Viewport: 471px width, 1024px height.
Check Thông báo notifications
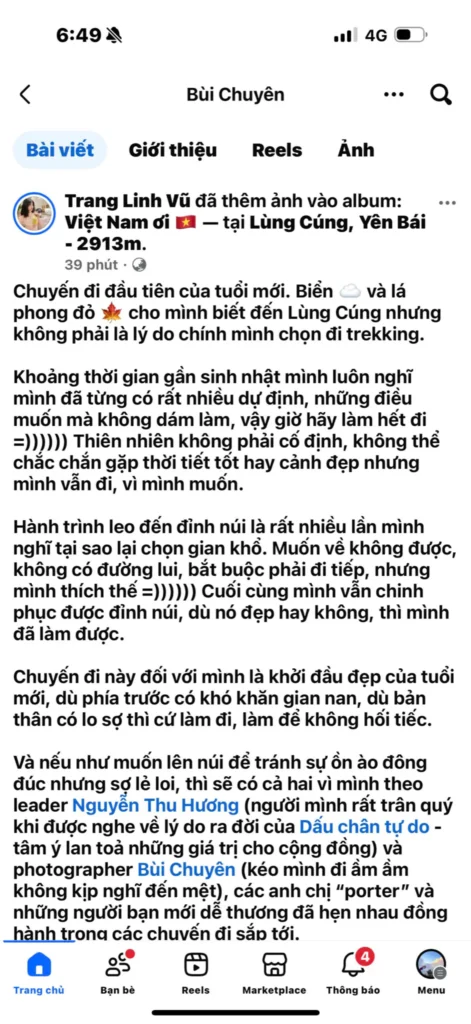click(x=353, y=971)
